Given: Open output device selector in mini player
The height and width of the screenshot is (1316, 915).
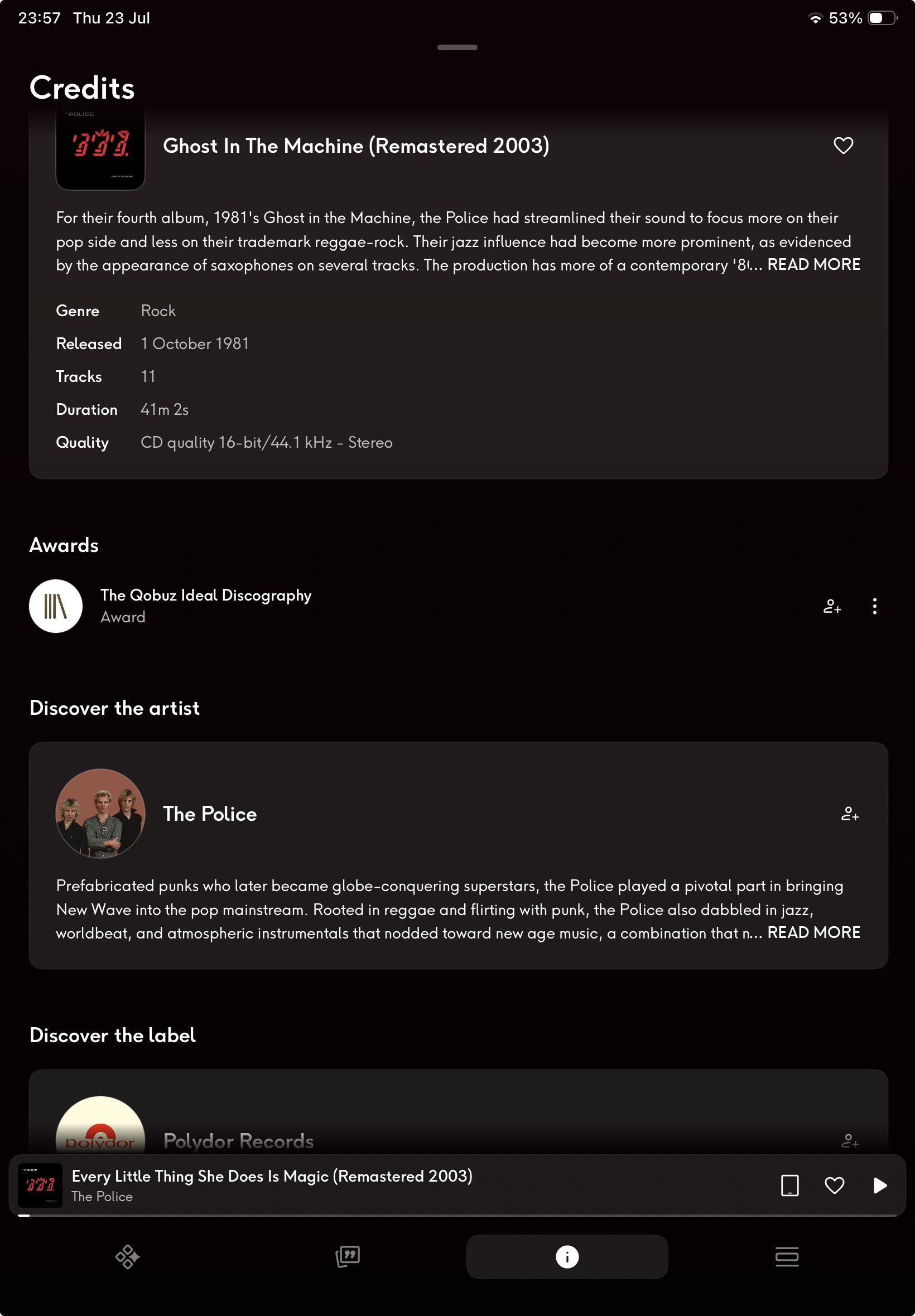Looking at the screenshot, I should pyautogui.click(x=789, y=1185).
